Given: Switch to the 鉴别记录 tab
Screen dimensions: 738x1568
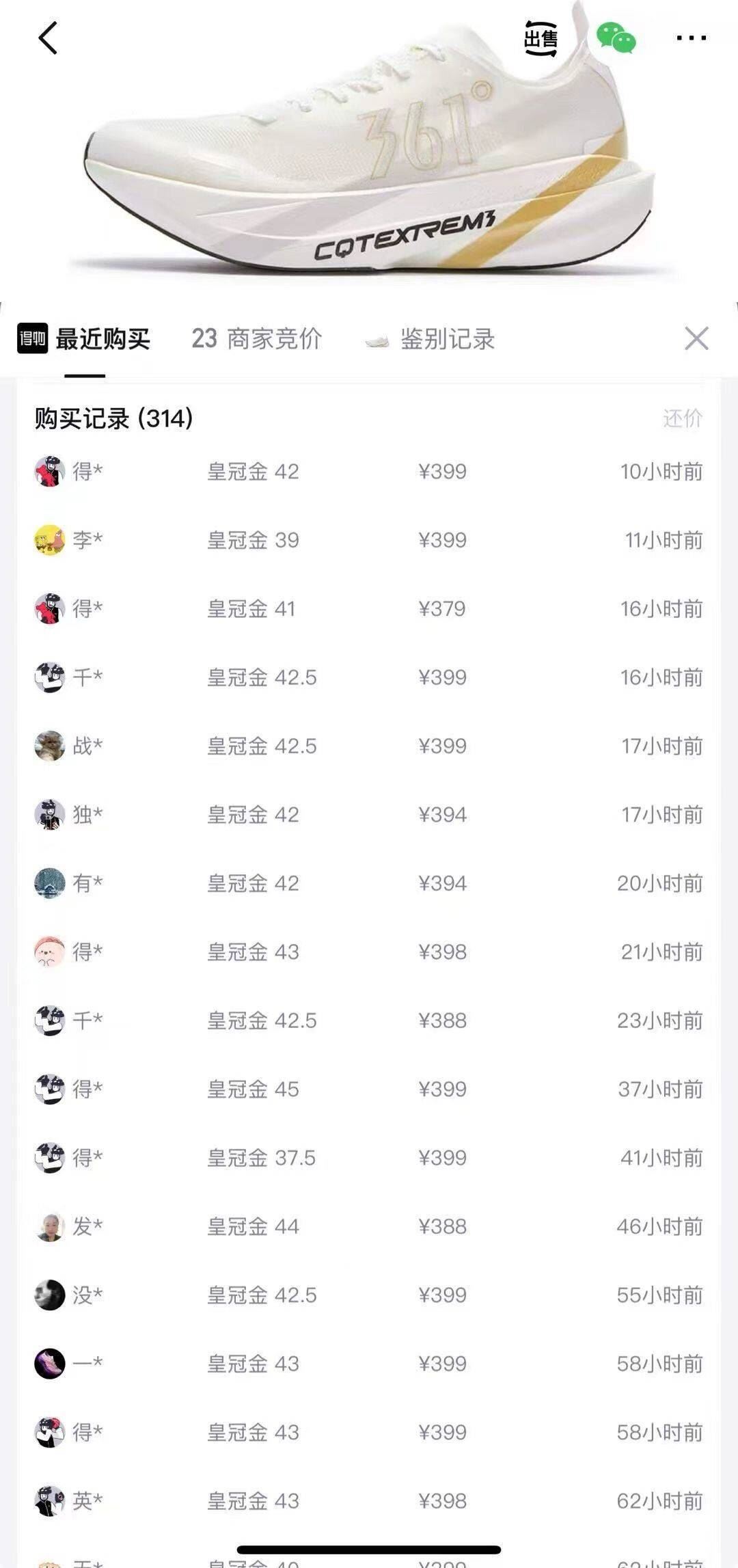Looking at the screenshot, I should [430, 338].
